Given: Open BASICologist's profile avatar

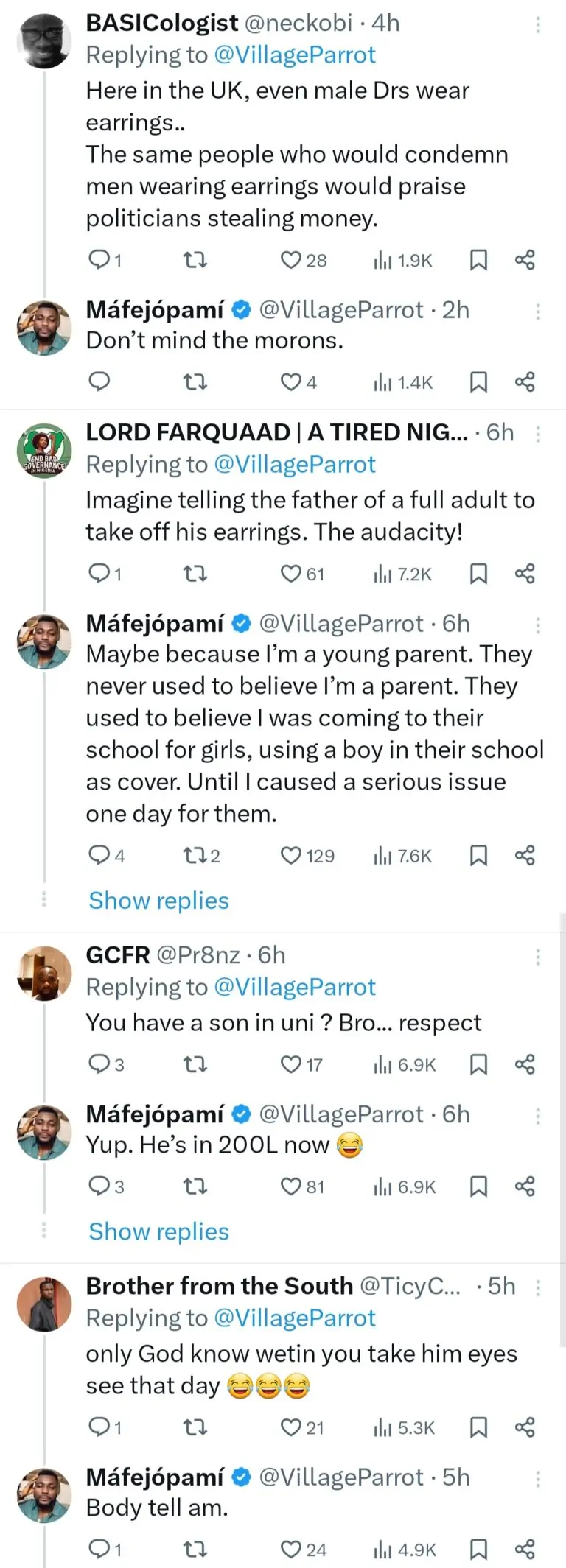Looking at the screenshot, I should point(44,41).
